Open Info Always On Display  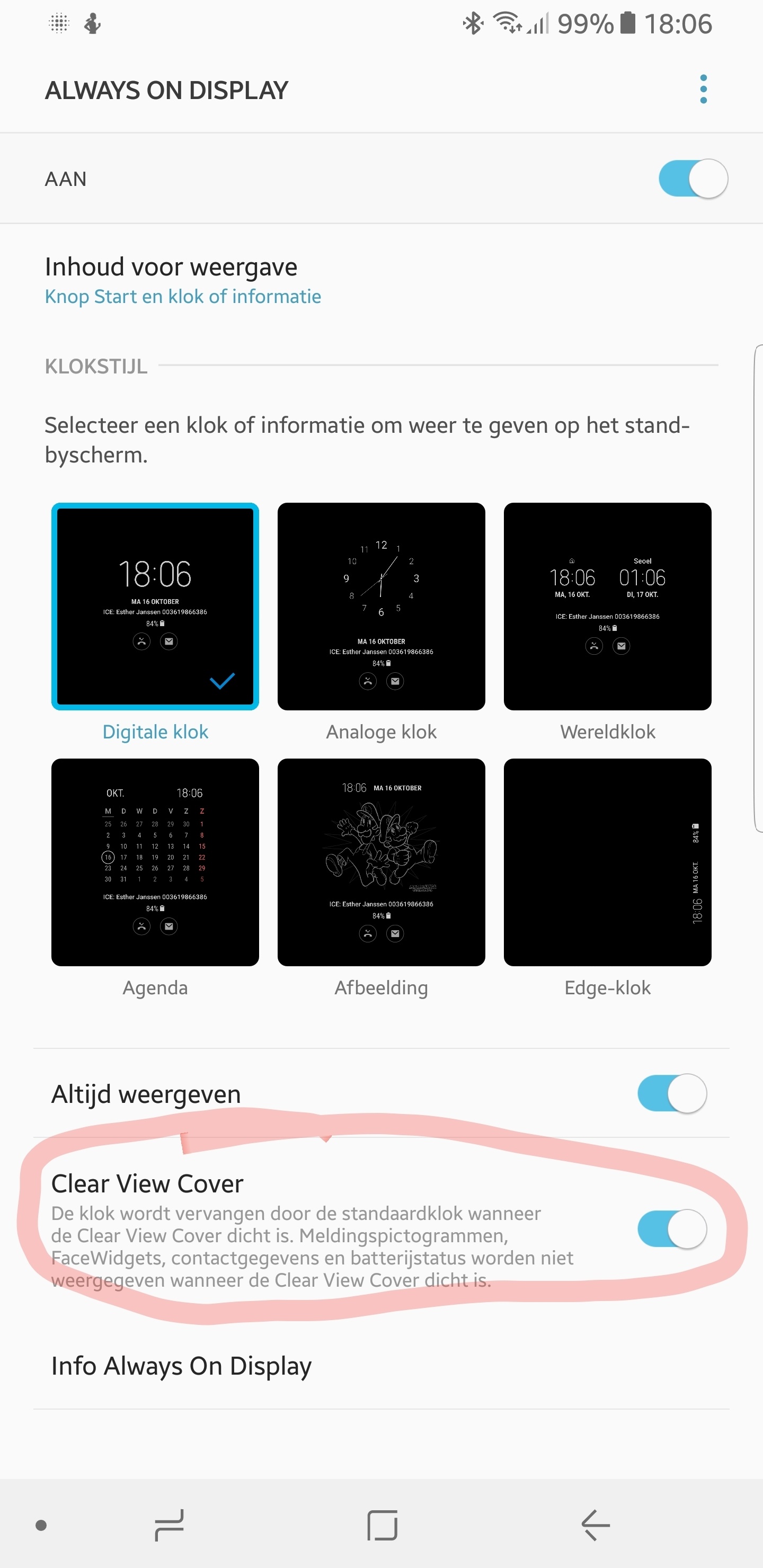(181, 1366)
